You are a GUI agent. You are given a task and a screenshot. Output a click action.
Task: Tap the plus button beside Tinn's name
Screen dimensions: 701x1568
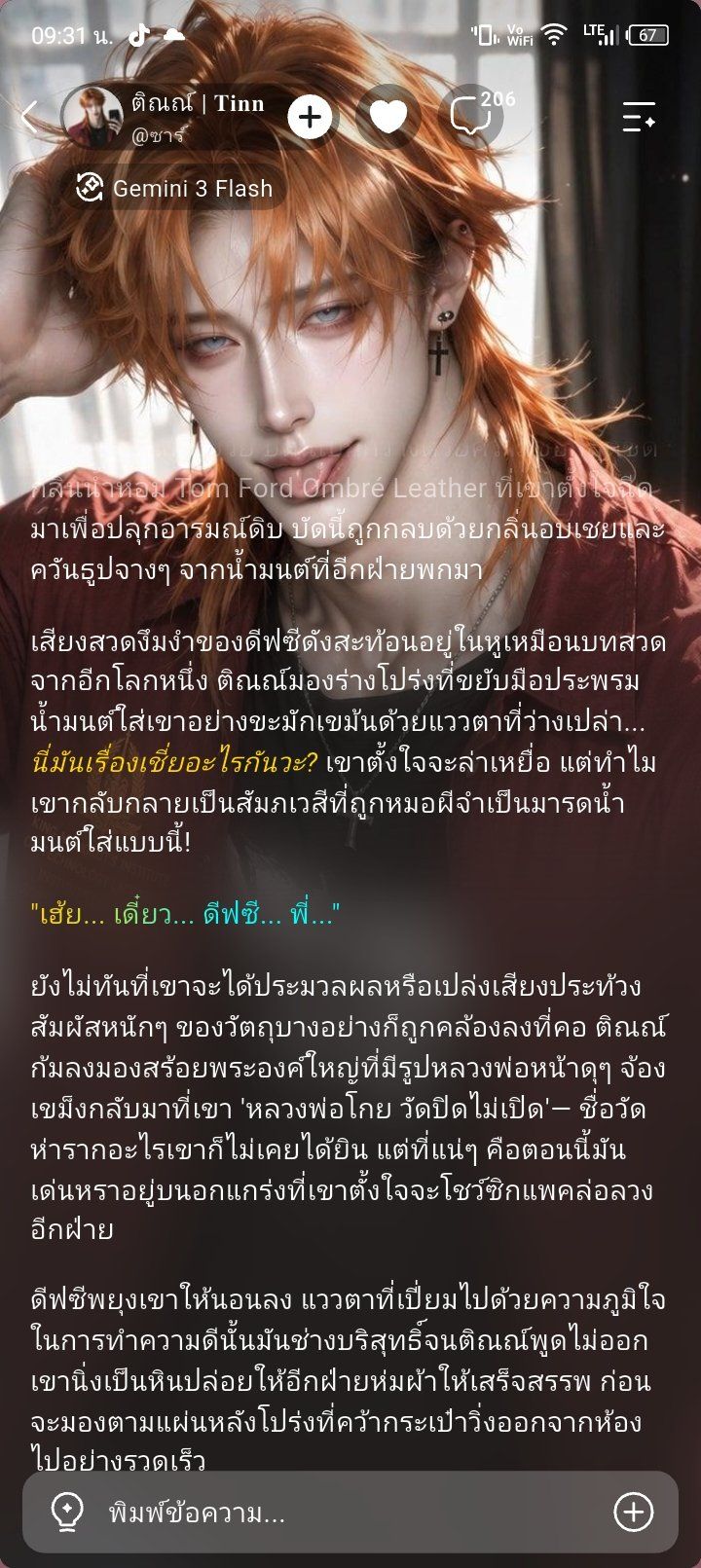coord(310,118)
